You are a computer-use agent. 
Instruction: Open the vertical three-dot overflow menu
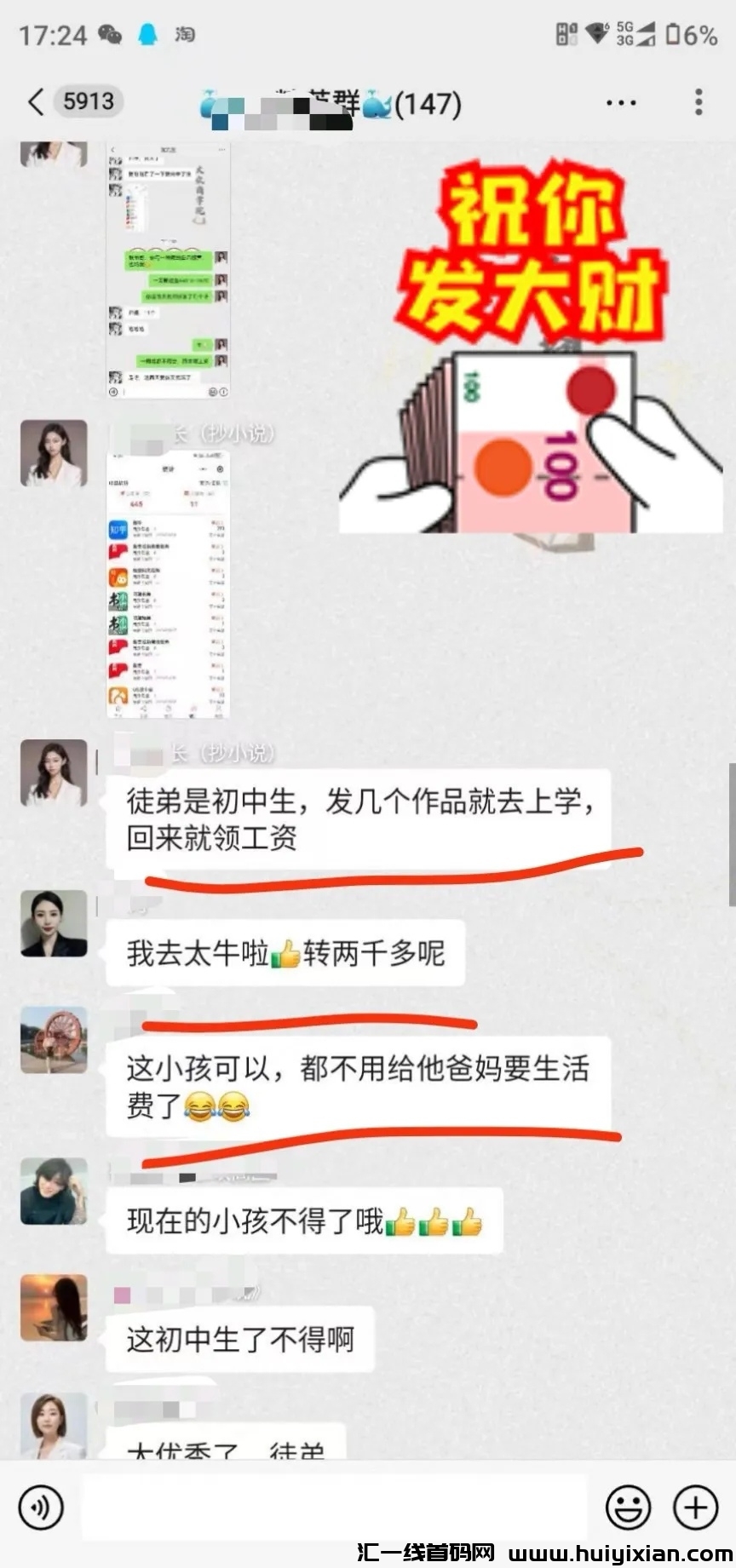tap(699, 102)
